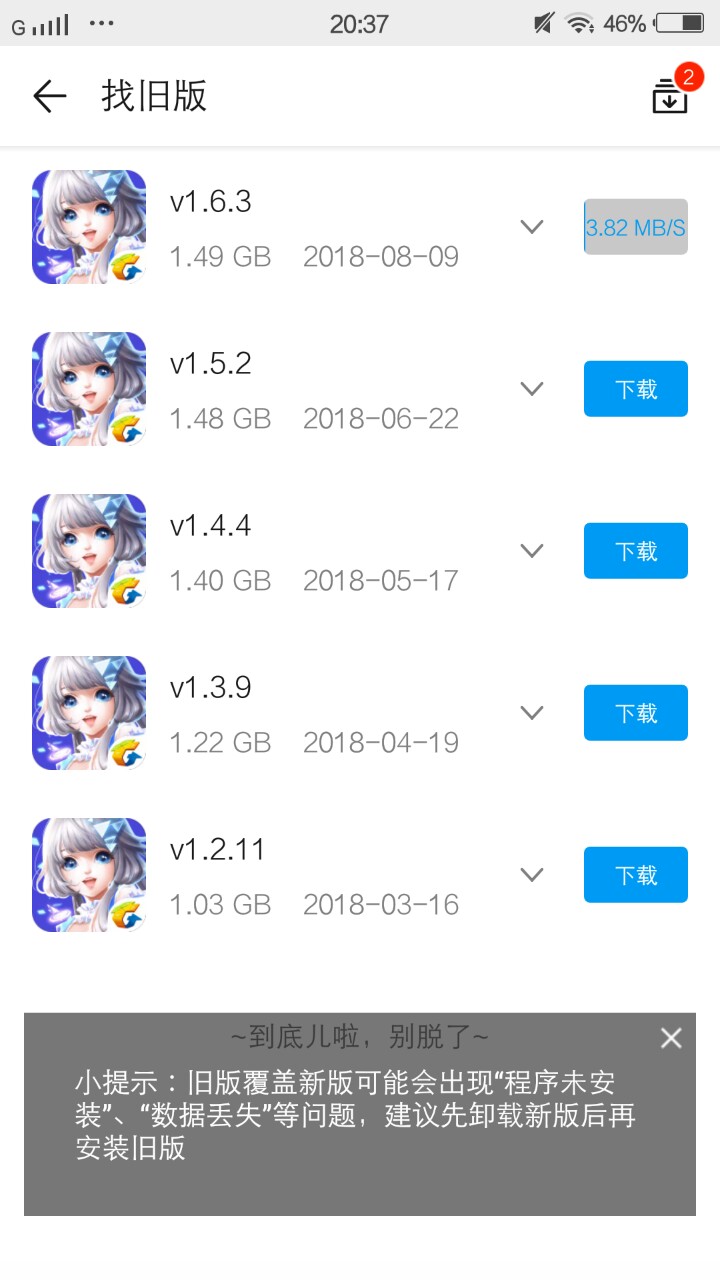
Task: Open the download manager icon
Action: [670, 96]
